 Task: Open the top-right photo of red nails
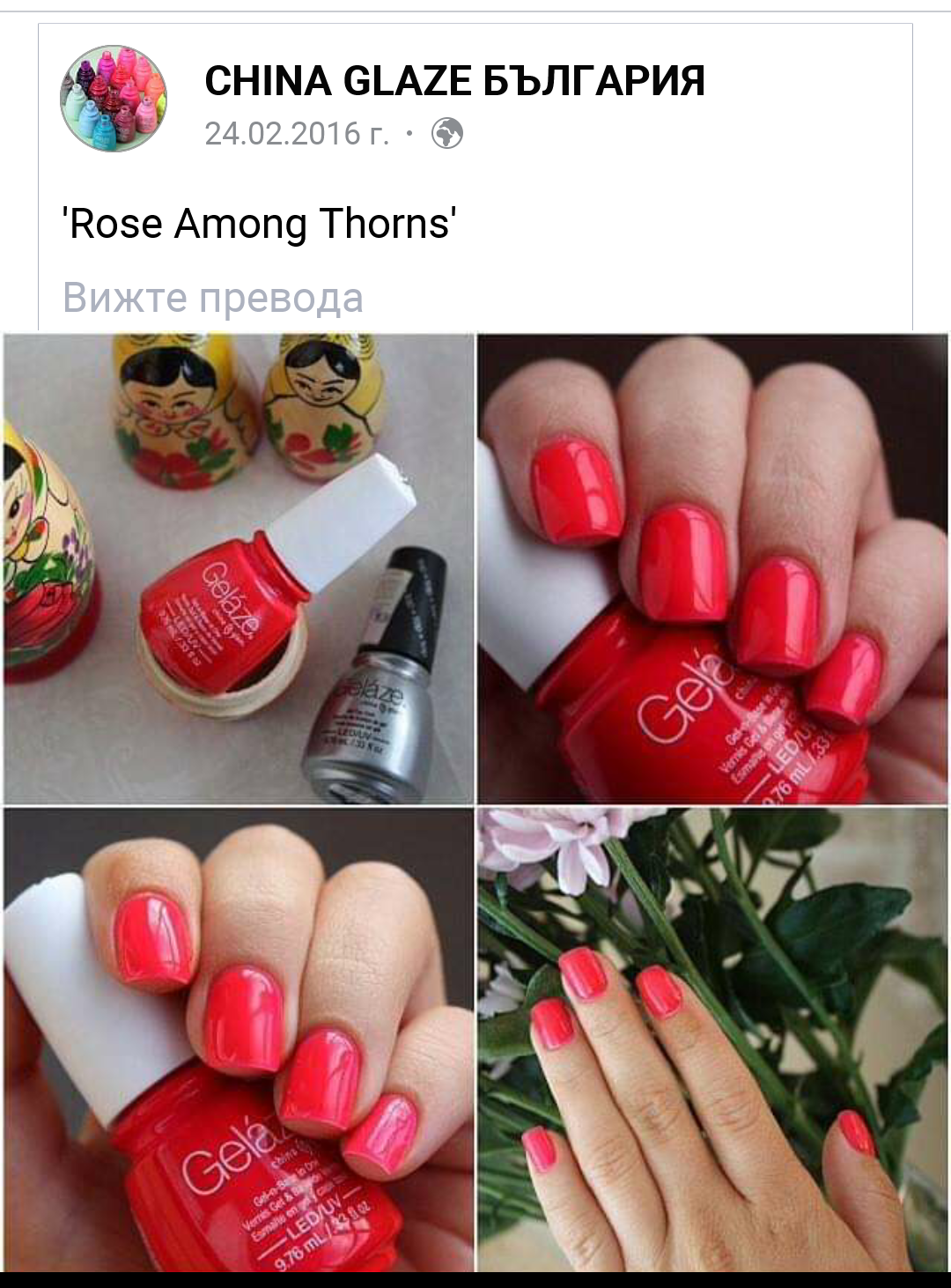pos(712,568)
